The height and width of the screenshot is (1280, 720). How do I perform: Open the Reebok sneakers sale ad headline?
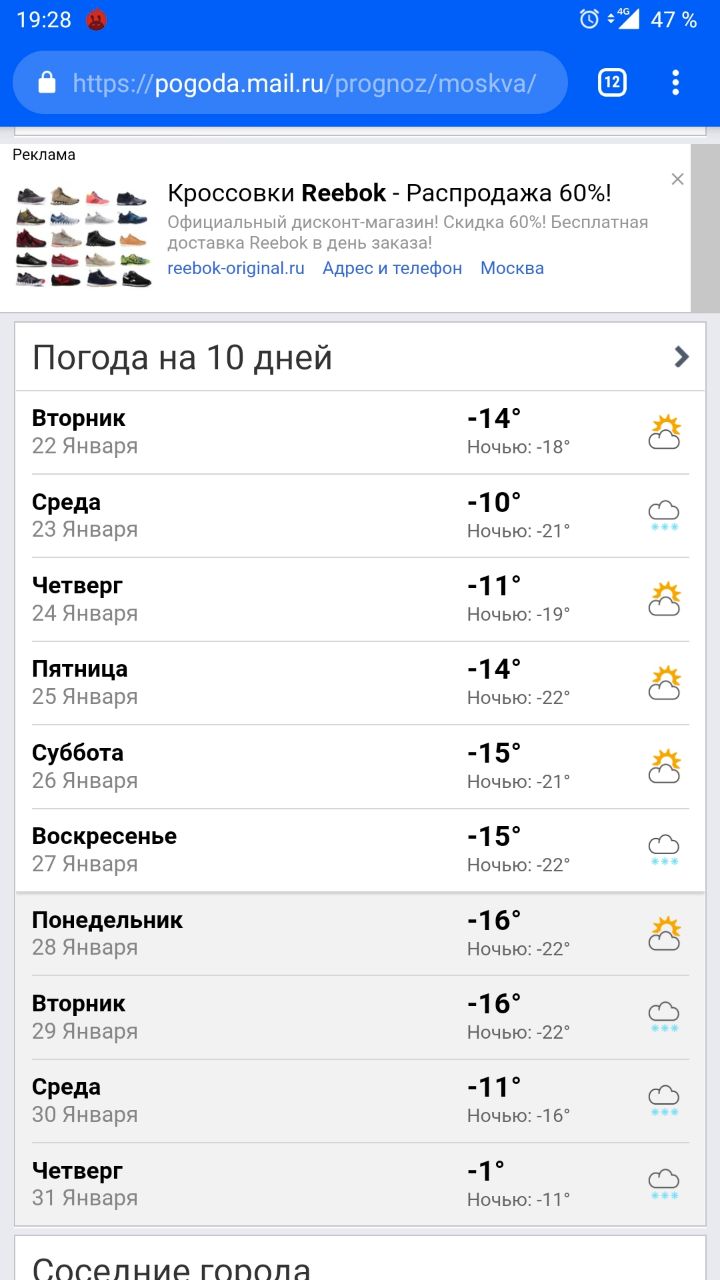389,193
